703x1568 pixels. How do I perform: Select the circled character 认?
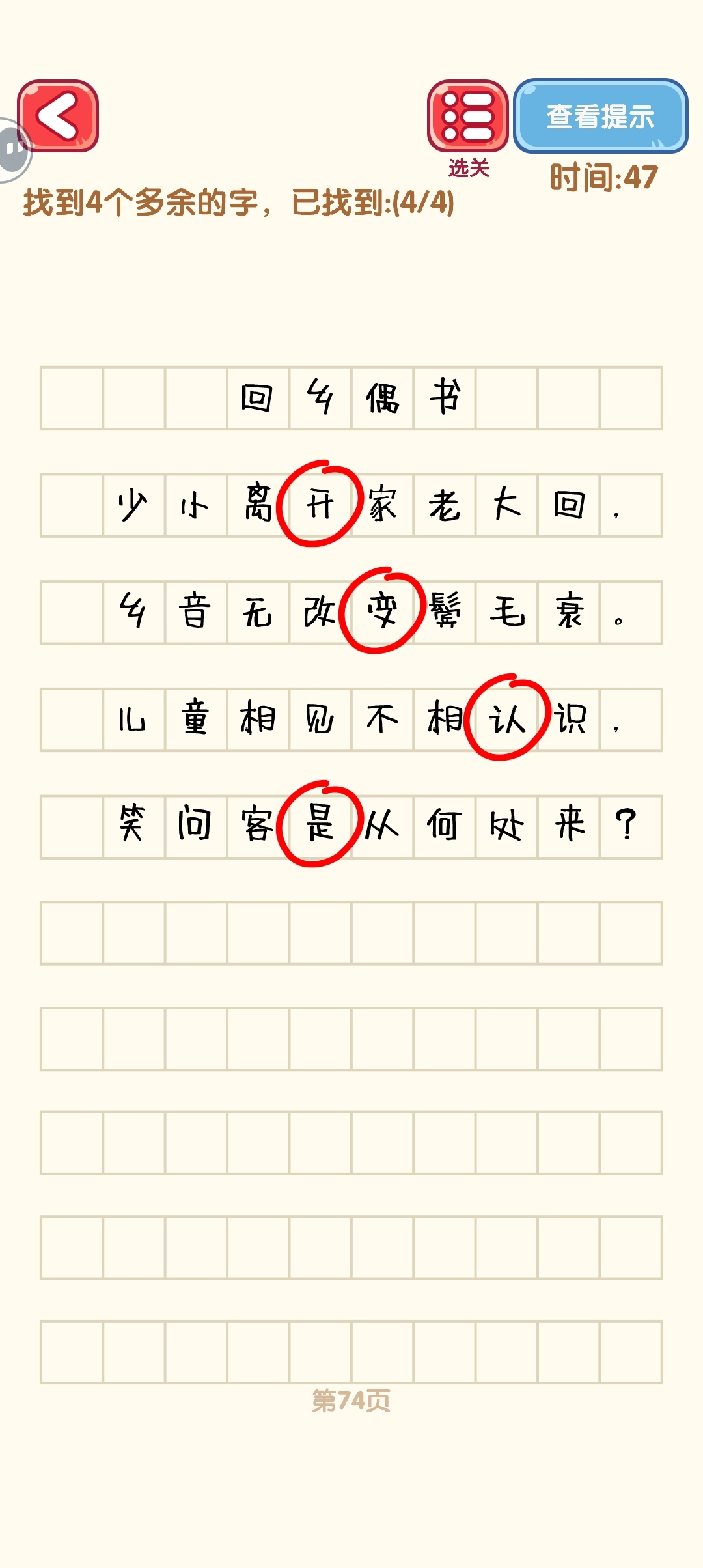point(506,719)
